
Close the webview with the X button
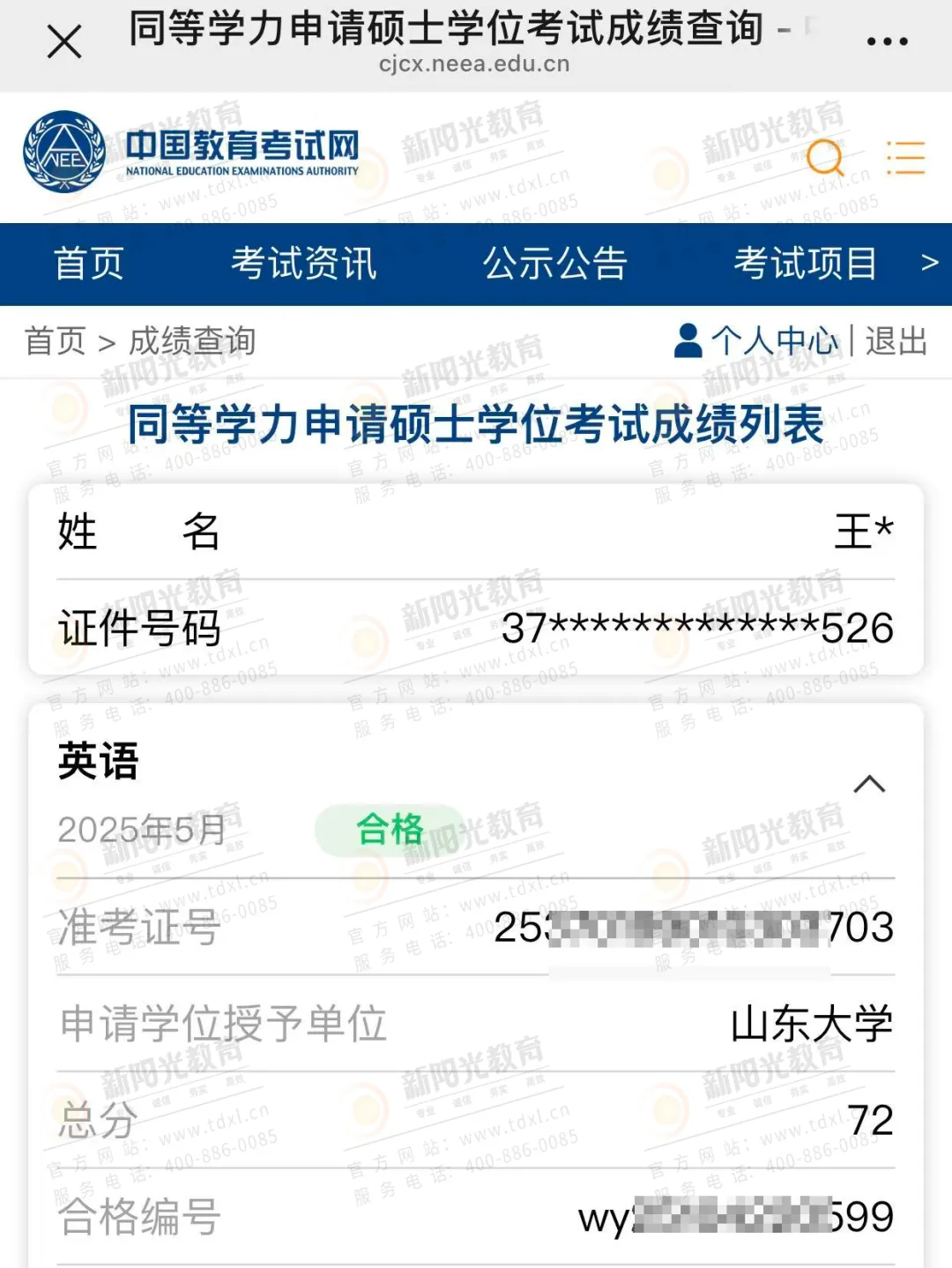pyautogui.click(x=63, y=41)
